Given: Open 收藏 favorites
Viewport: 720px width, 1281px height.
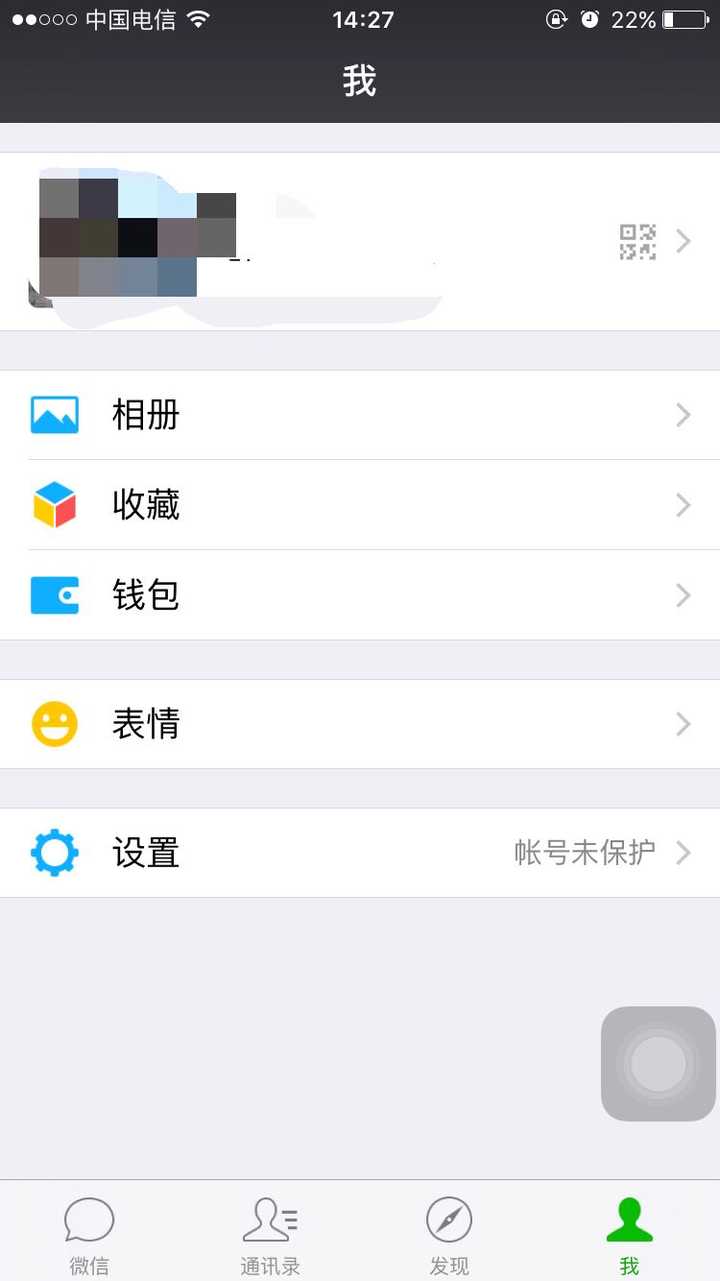Looking at the screenshot, I should point(360,505).
